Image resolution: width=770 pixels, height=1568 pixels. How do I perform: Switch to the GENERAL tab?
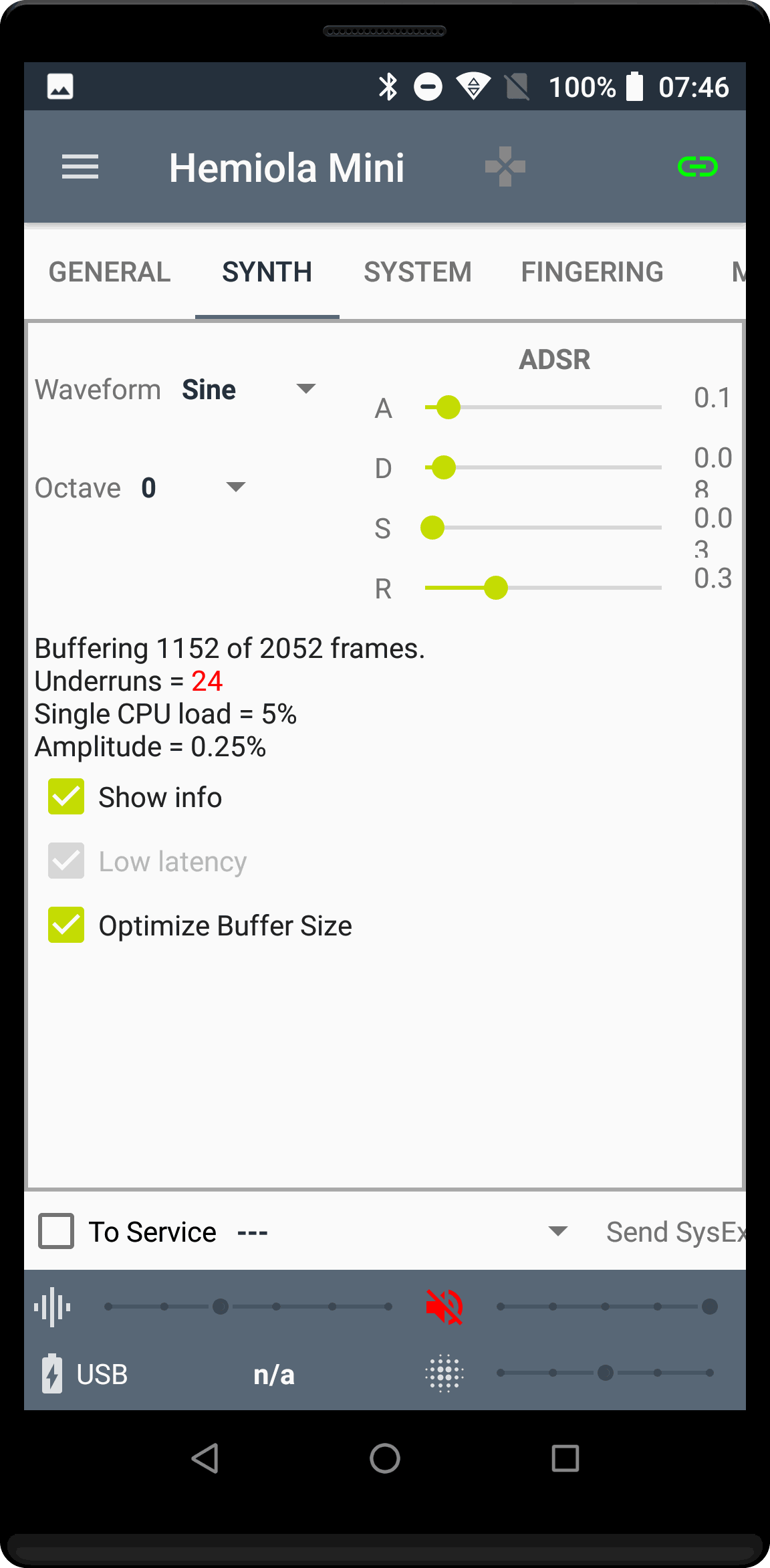pos(110,272)
